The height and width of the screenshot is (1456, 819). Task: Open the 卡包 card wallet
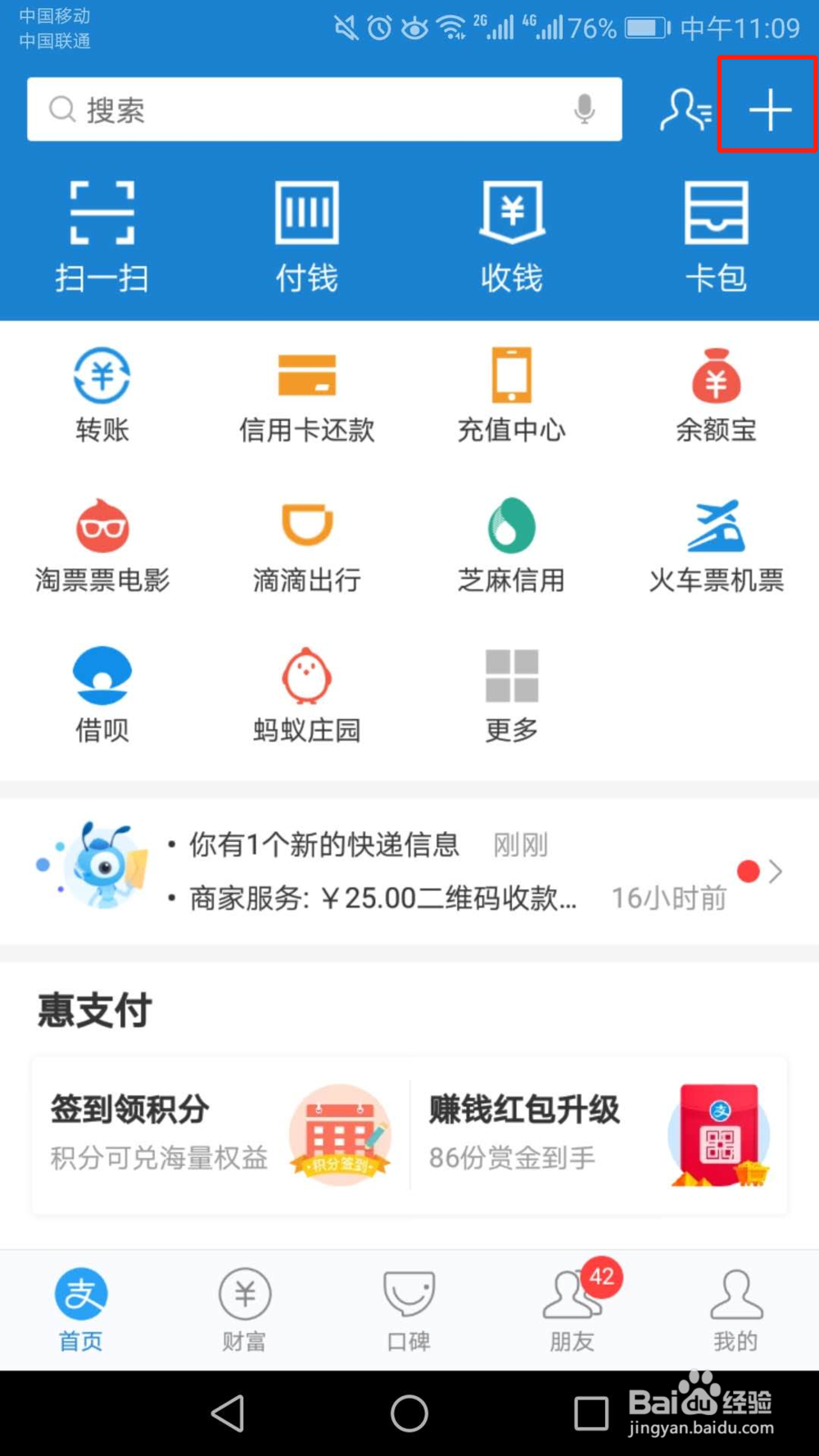[x=716, y=237]
